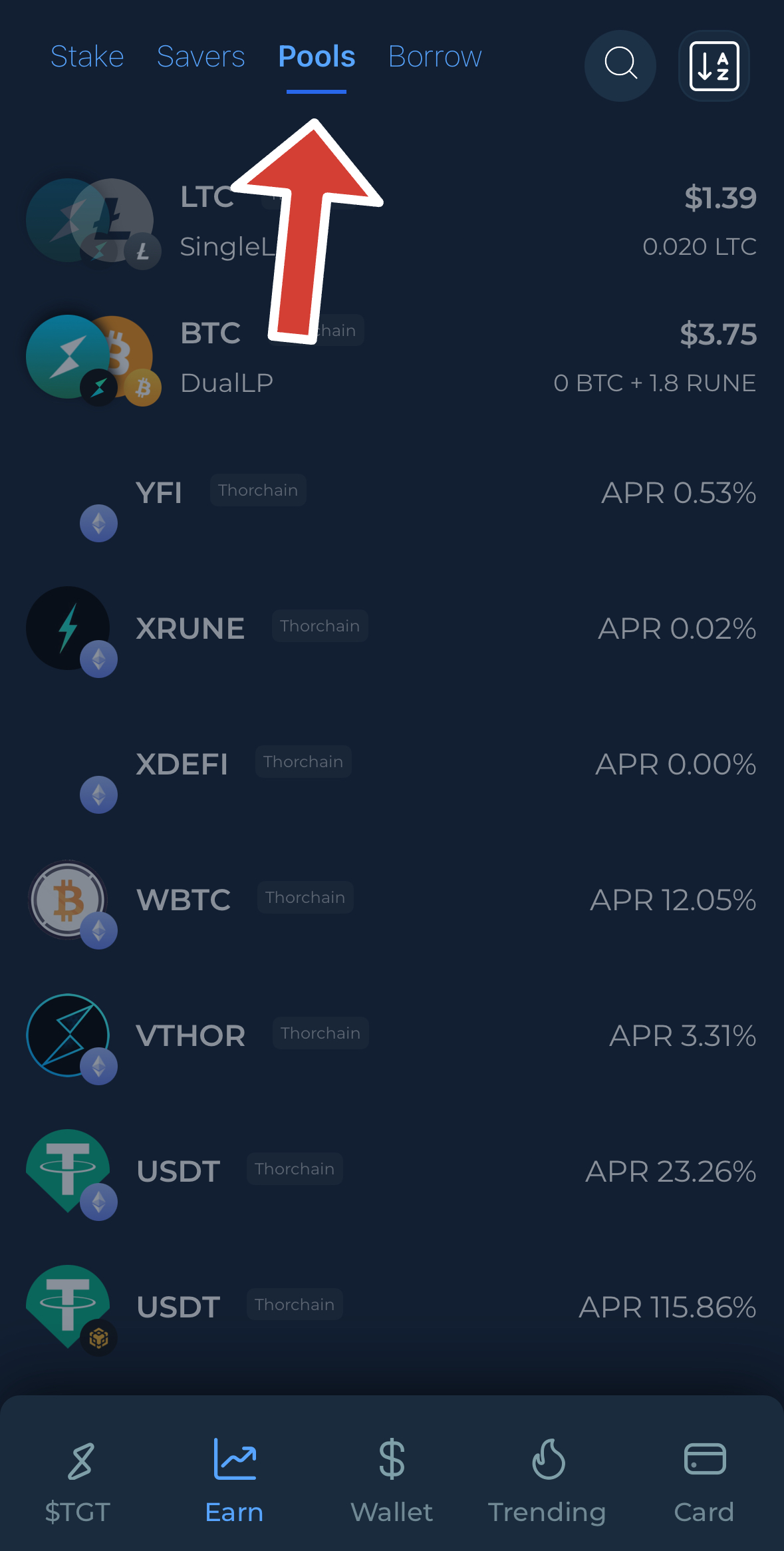Open the LTC SingleLP position
The width and height of the screenshot is (784, 1551).
[392, 222]
